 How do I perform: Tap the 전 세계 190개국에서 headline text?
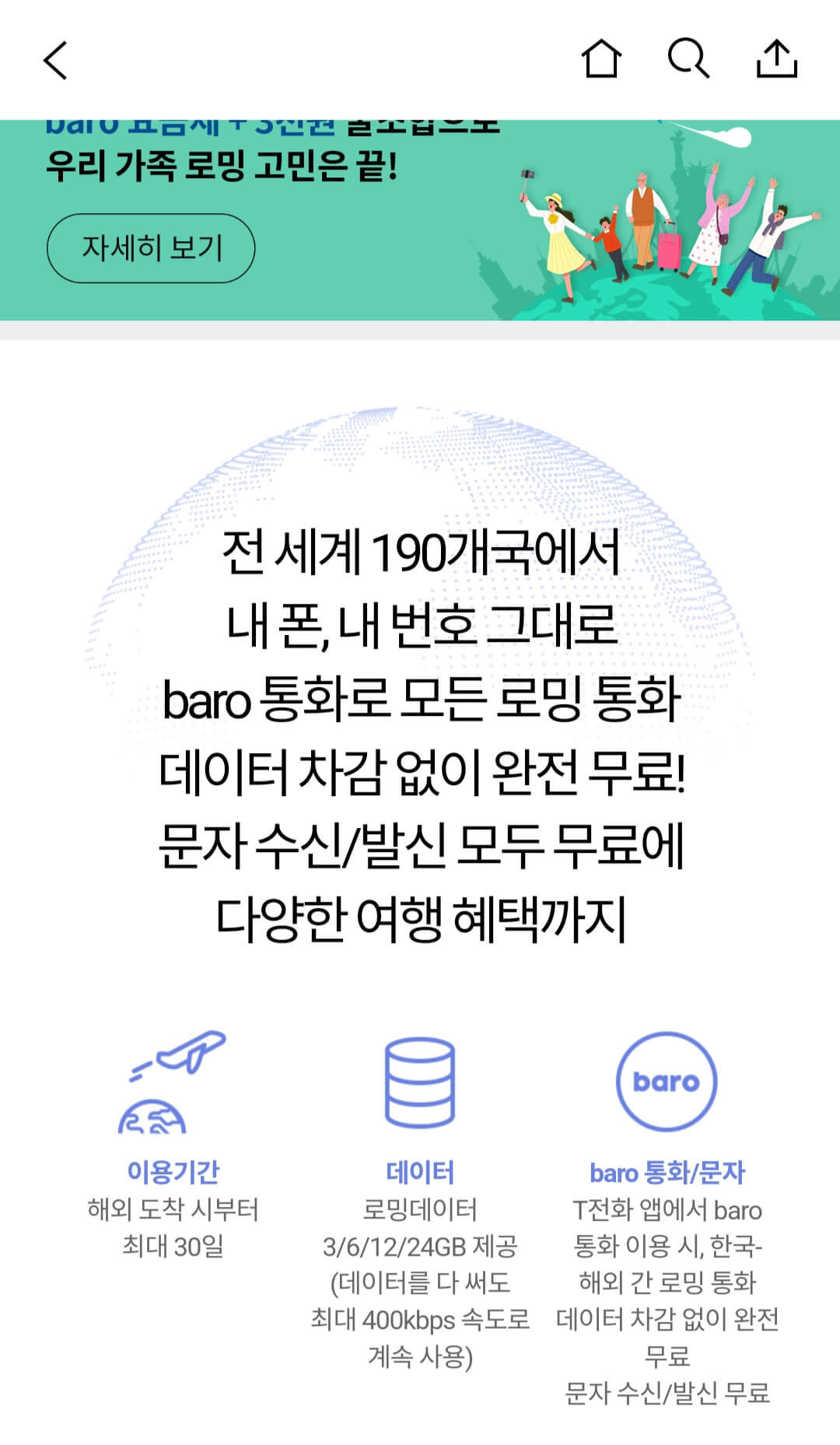click(420, 552)
